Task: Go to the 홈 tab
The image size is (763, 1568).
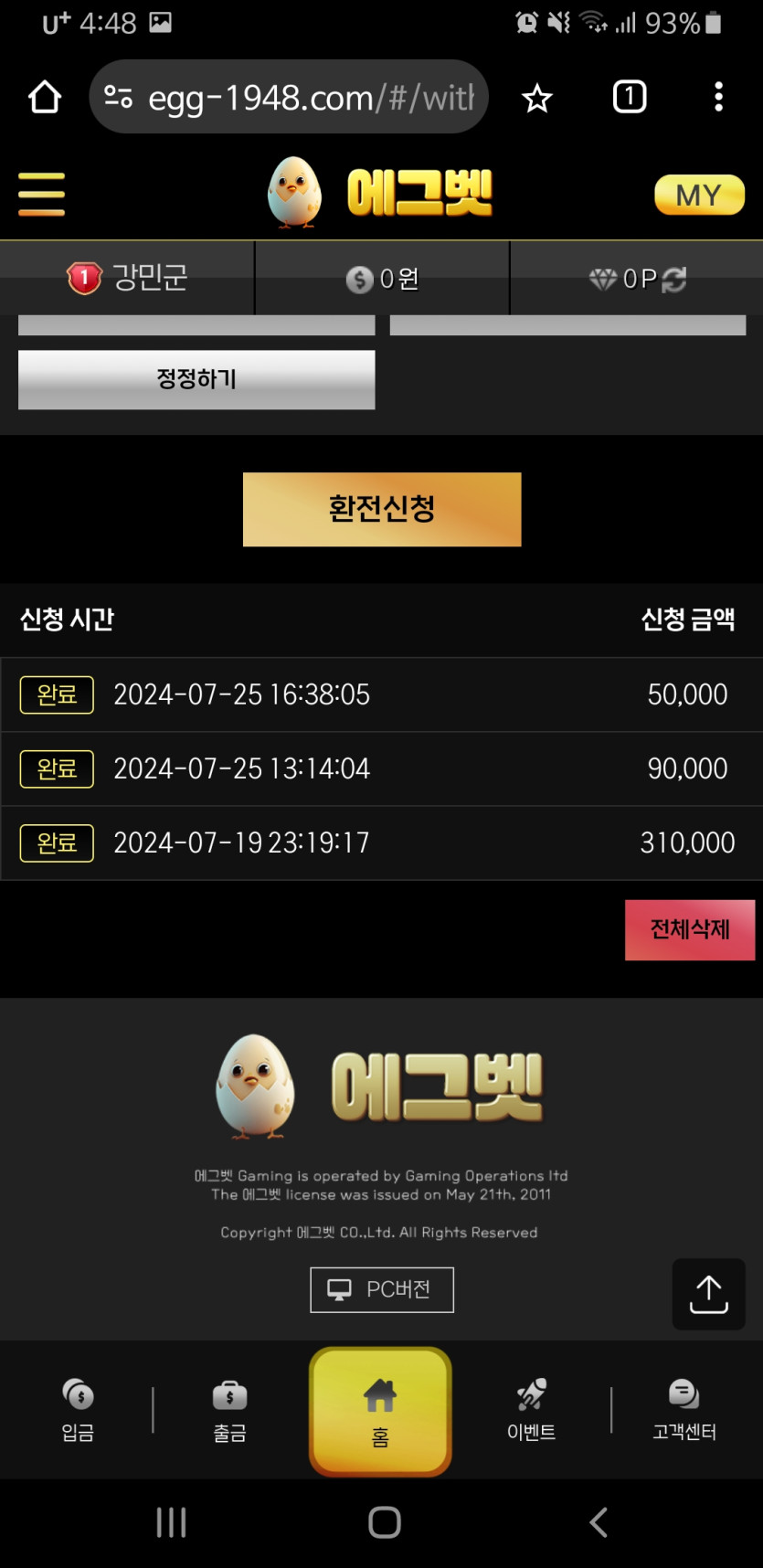Action: (x=380, y=1412)
